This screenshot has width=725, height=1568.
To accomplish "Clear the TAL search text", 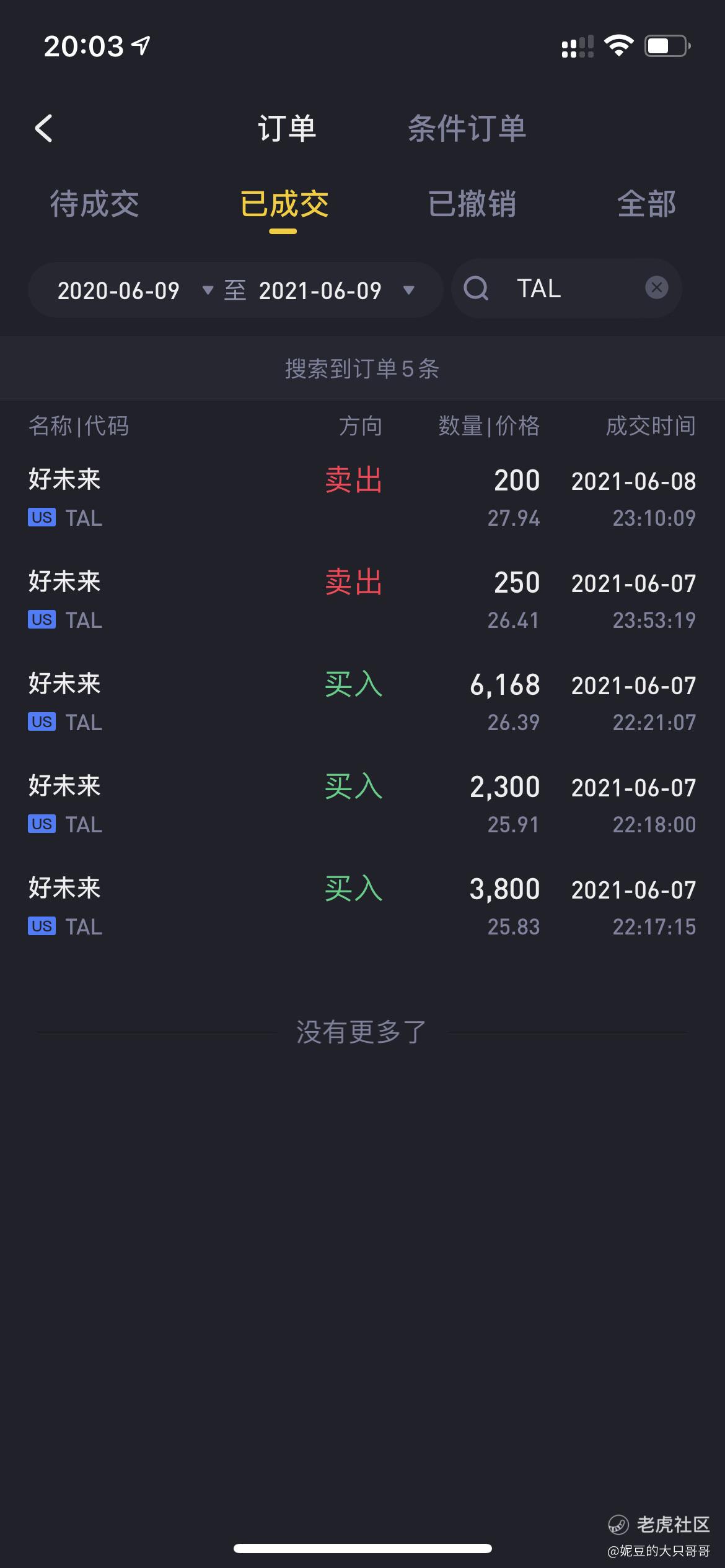I will tap(657, 287).
